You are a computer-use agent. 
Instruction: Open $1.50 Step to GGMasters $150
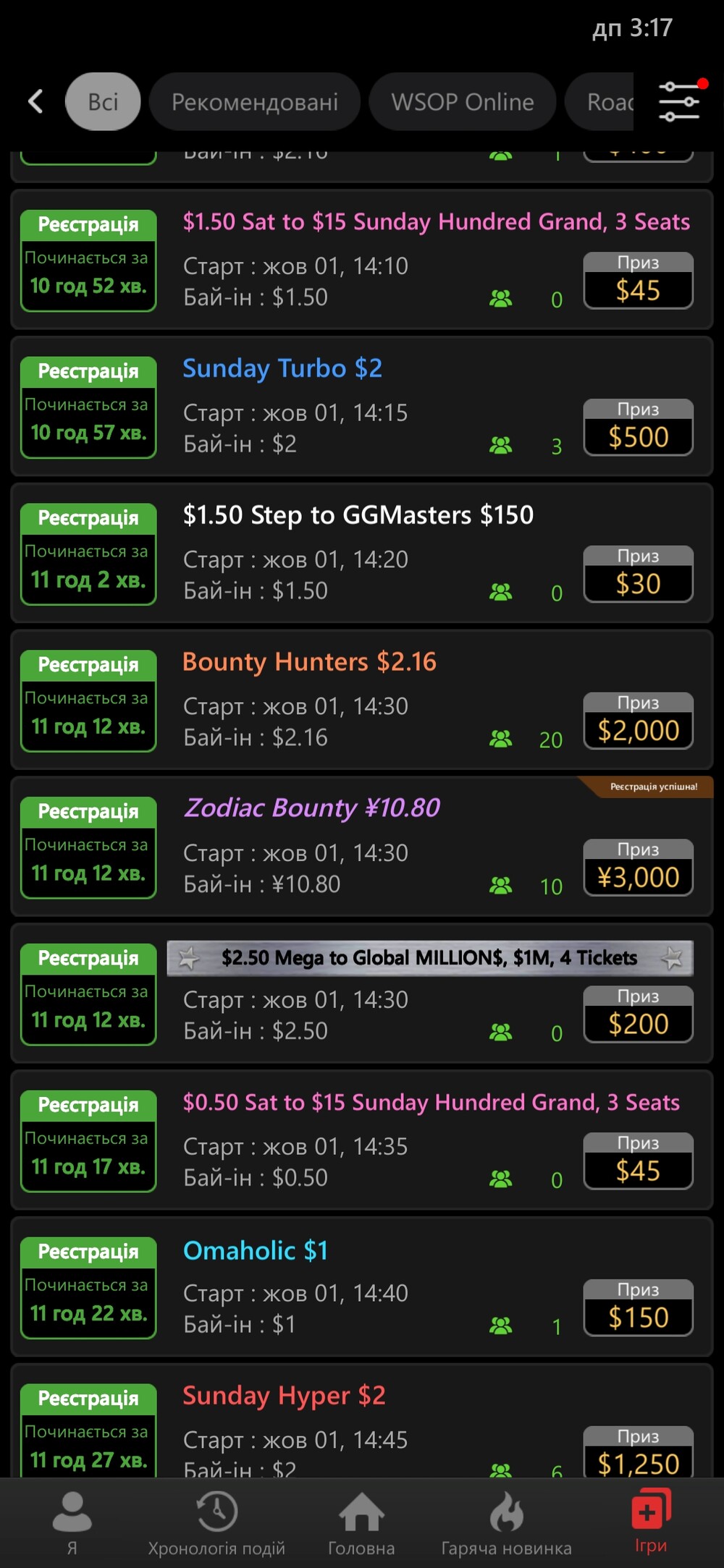362,554
